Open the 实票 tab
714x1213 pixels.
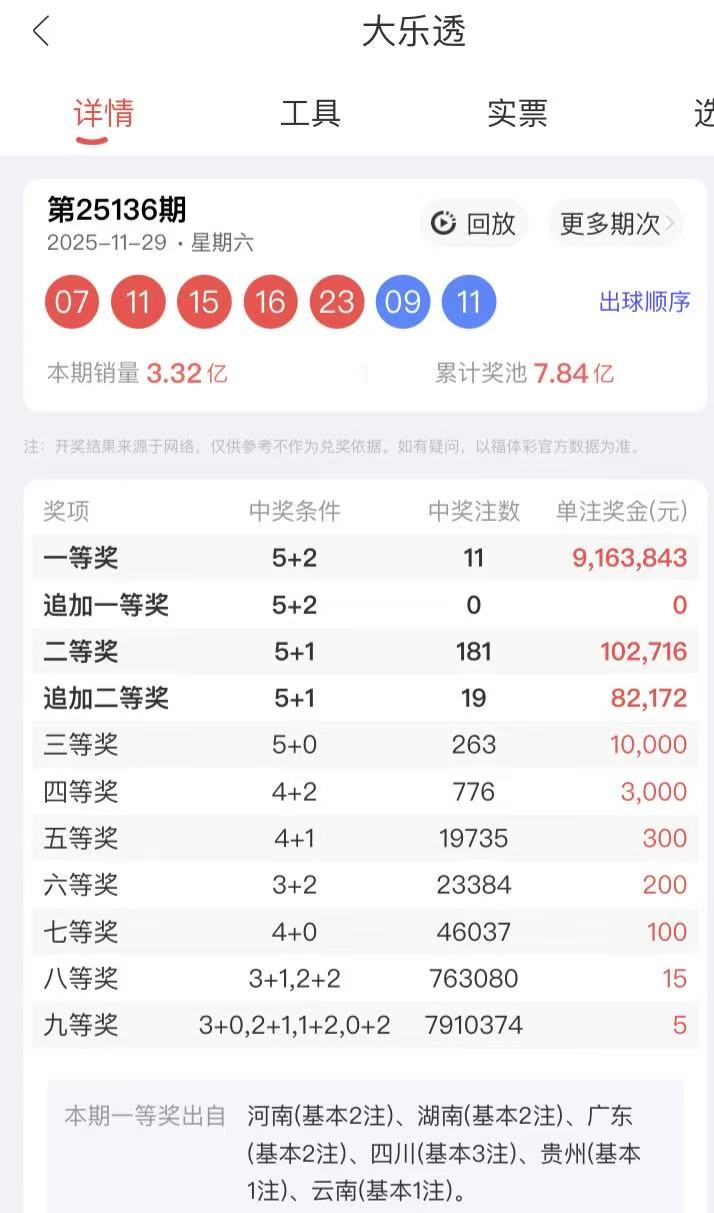pos(517,113)
